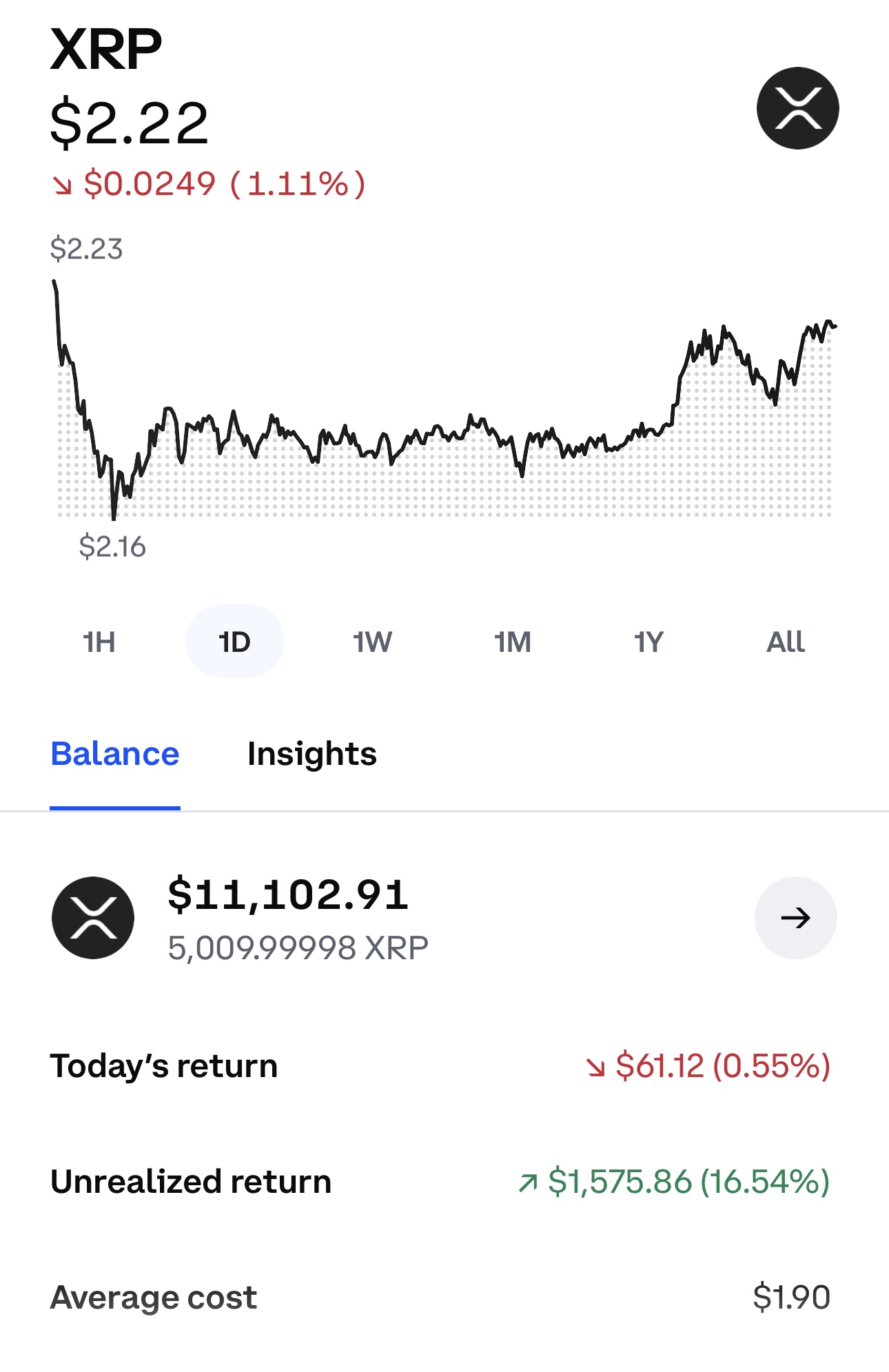Select the 1H chart range
Image resolution: width=889 pixels, height=1372 pixels.
[x=99, y=642]
